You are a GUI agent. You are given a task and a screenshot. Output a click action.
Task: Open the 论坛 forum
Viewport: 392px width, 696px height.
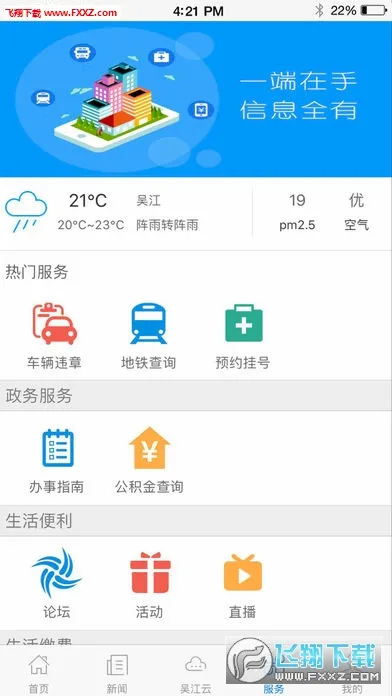coord(57,584)
